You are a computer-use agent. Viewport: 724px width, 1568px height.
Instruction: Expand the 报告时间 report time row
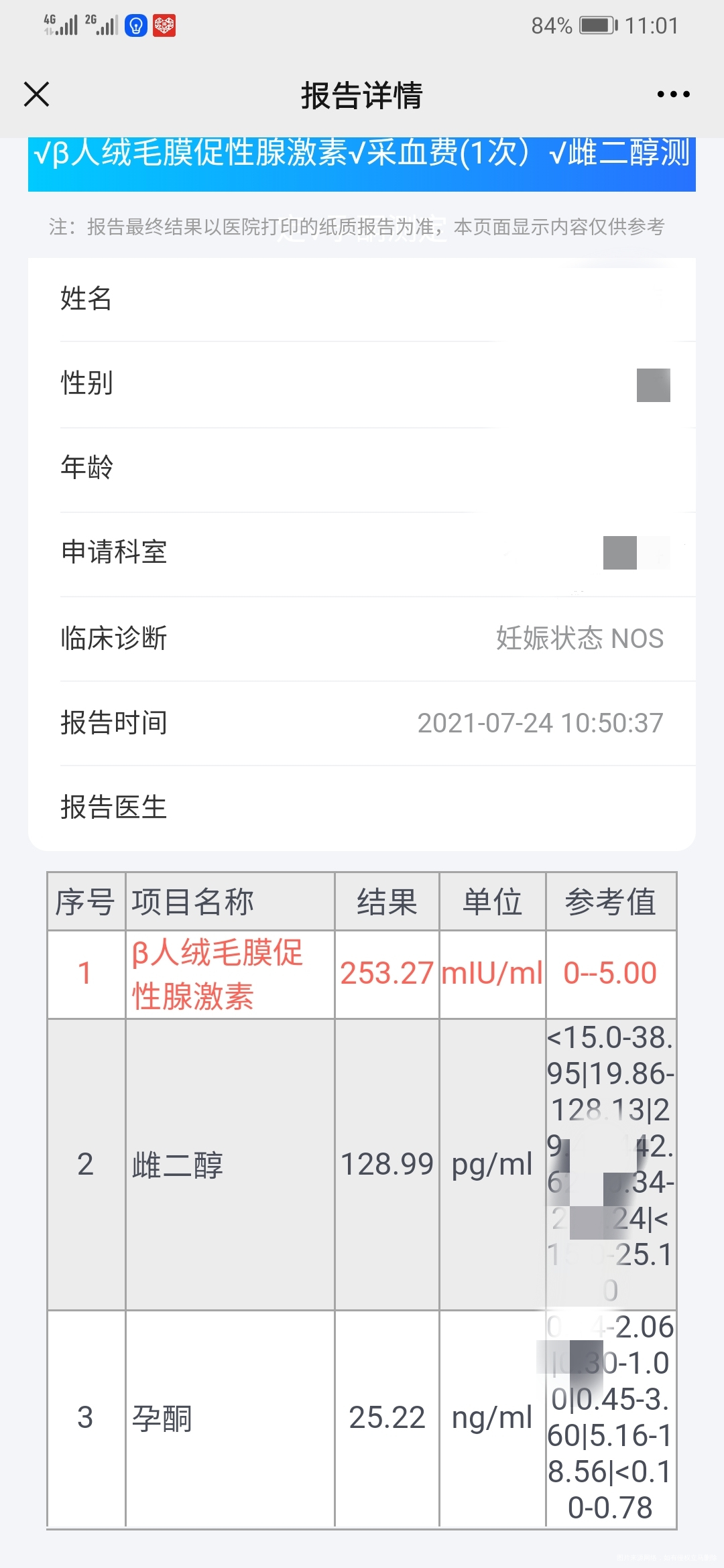[x=362, y=724]
